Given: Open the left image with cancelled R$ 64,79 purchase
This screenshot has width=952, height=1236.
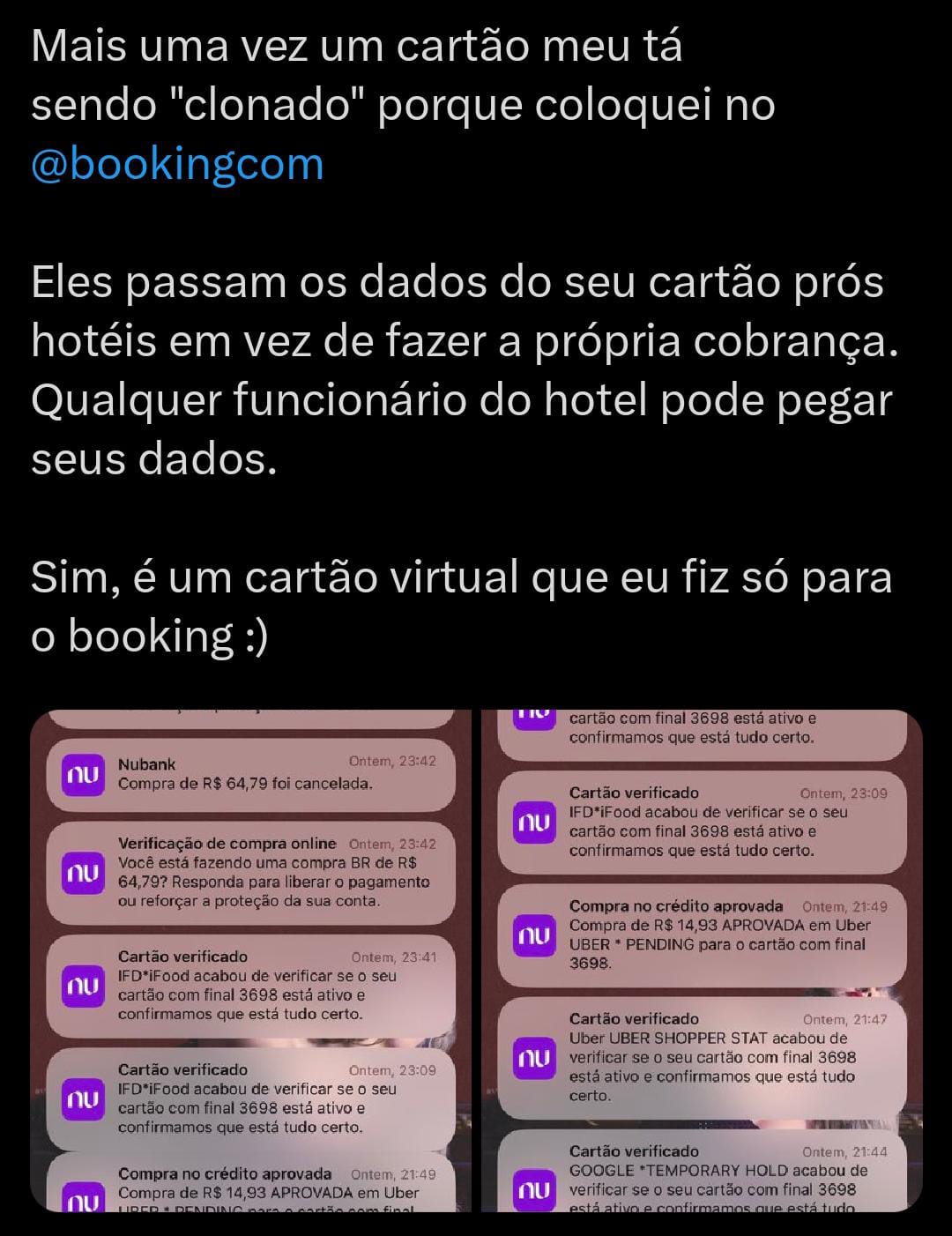Looking at the screenshot, I should point(251,960).
